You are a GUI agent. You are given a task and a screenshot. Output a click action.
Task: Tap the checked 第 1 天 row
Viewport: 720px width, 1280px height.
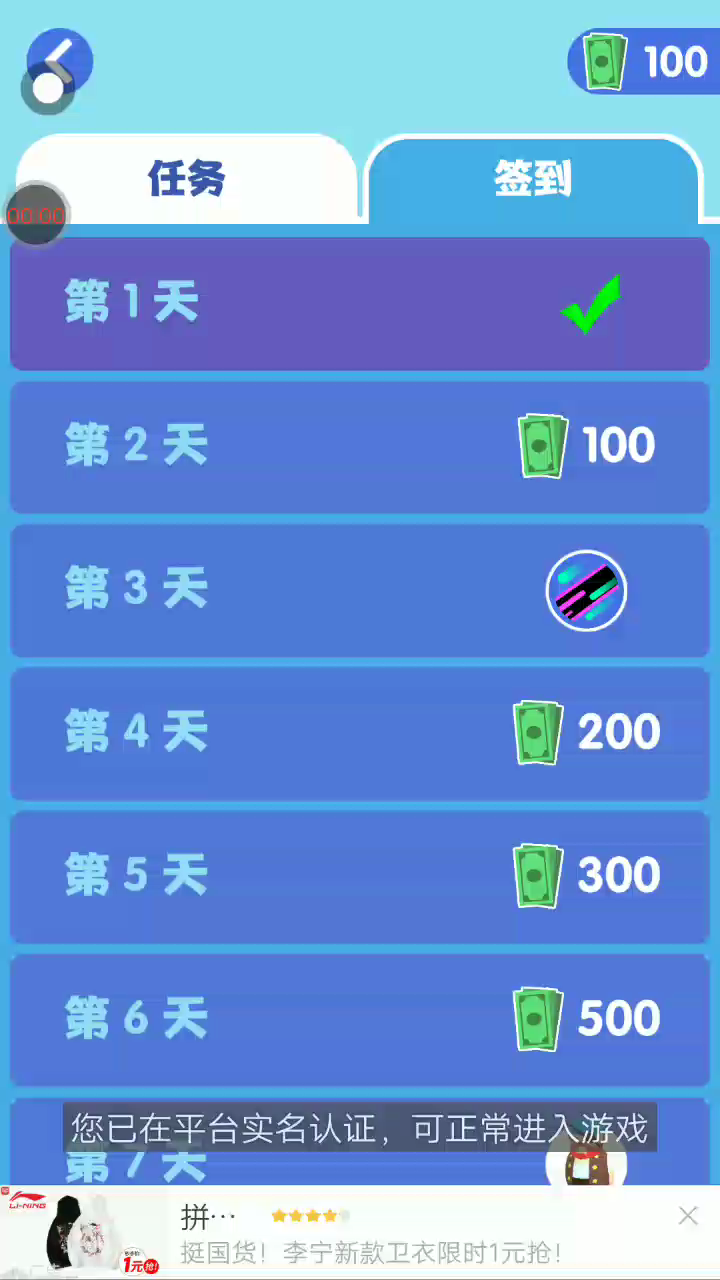(x=360, y=303)
